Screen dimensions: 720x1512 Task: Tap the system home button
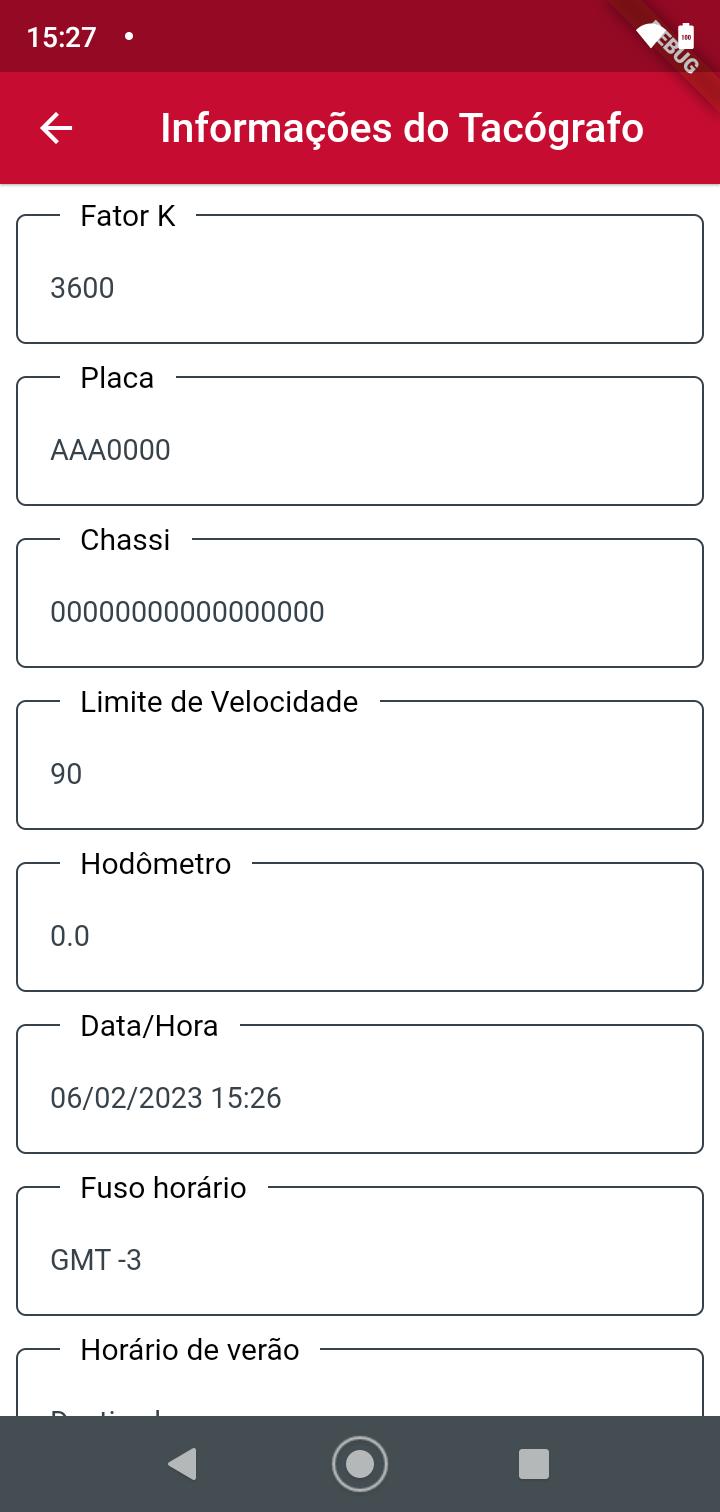click(360, 1464)
